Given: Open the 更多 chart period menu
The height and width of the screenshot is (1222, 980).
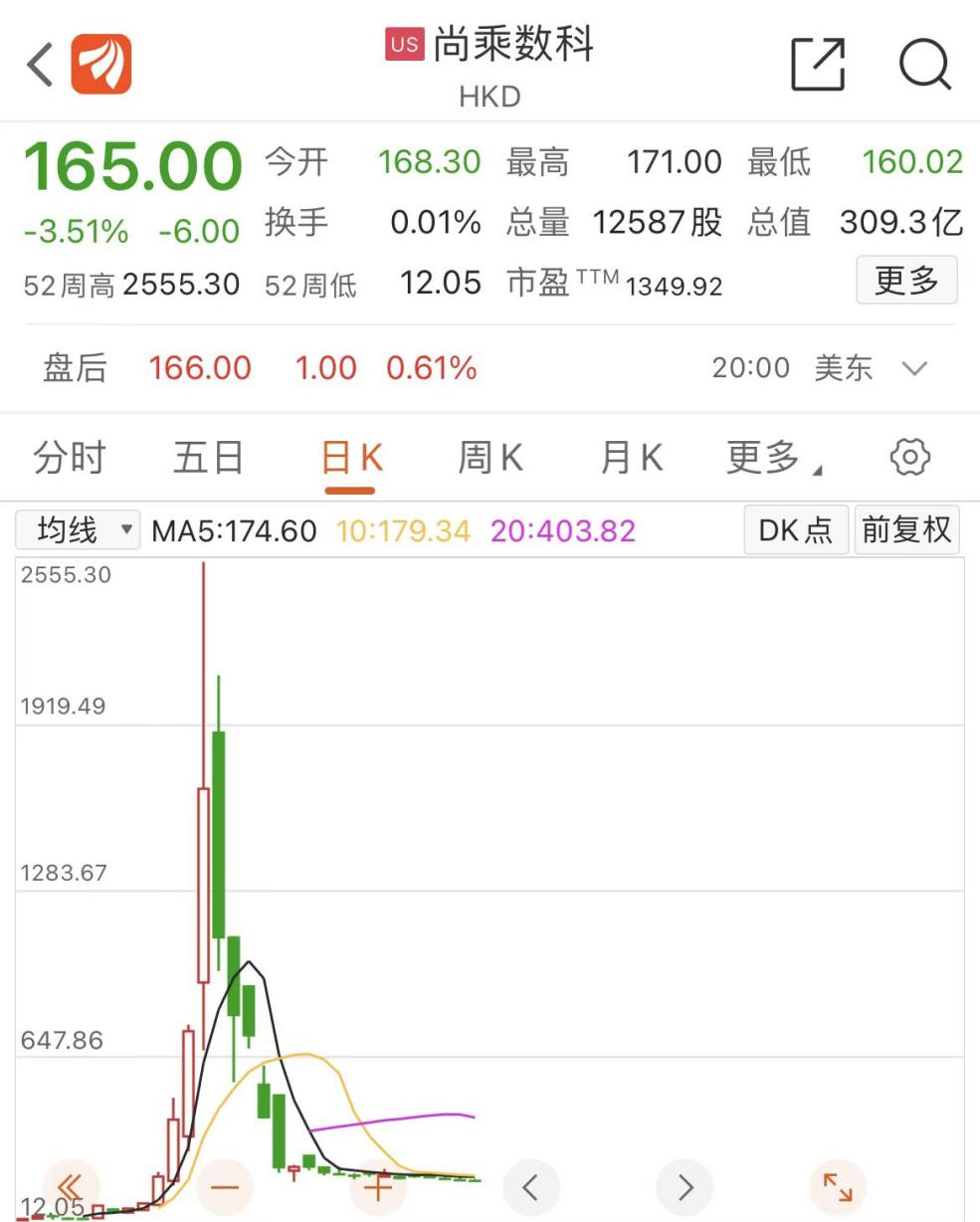Looking at the screenshot, I should click(773, 459).
